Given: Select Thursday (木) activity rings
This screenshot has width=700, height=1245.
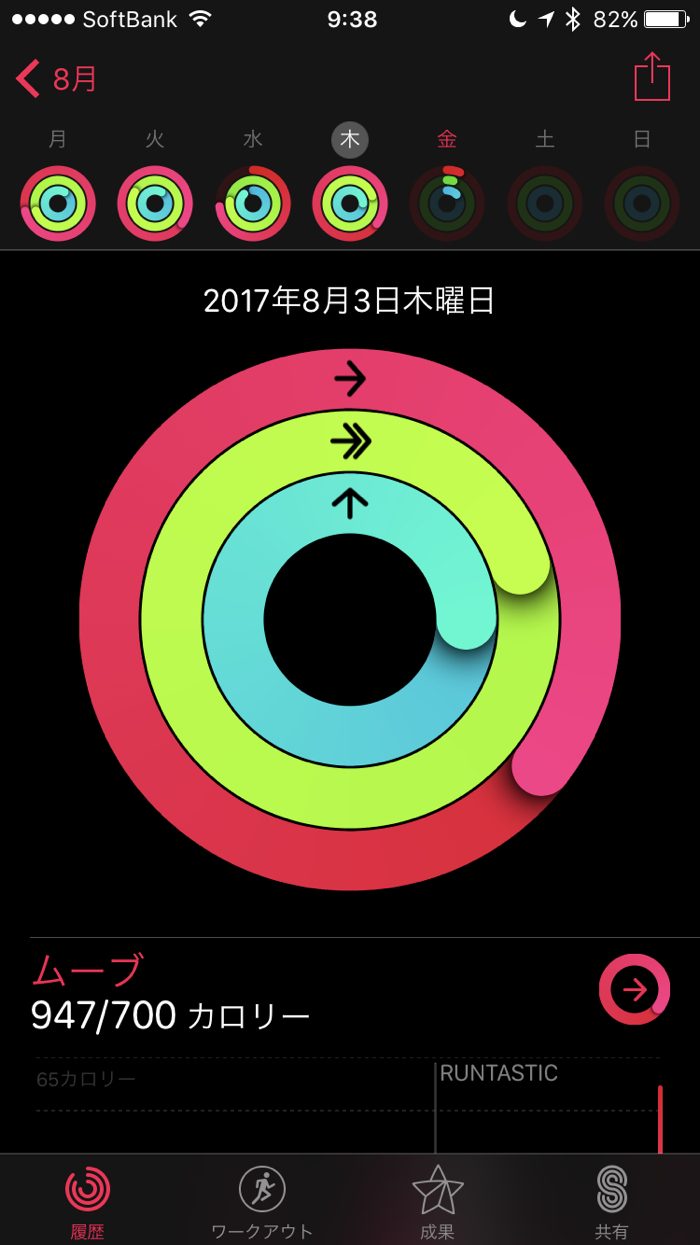Looking at the screenshot, I should click(350, 203).
